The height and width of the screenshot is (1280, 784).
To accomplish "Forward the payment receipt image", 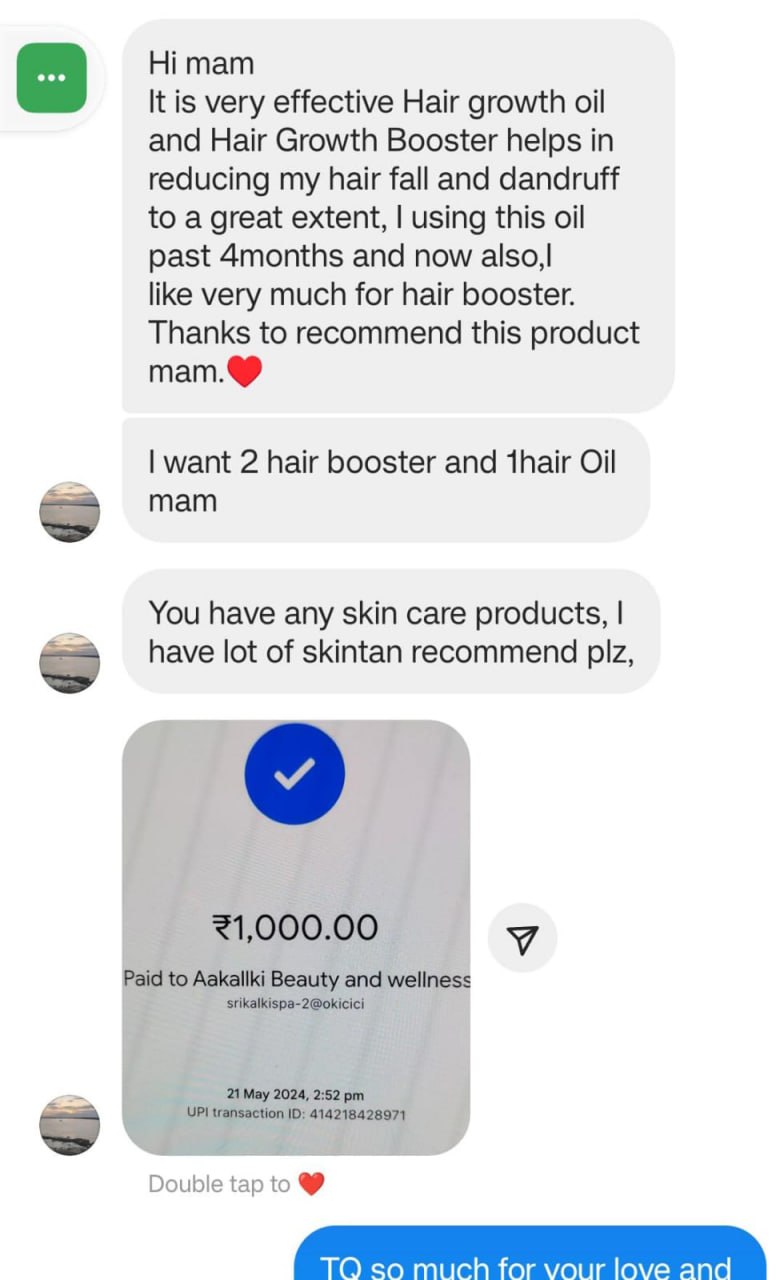I will [x=522, y=938].
